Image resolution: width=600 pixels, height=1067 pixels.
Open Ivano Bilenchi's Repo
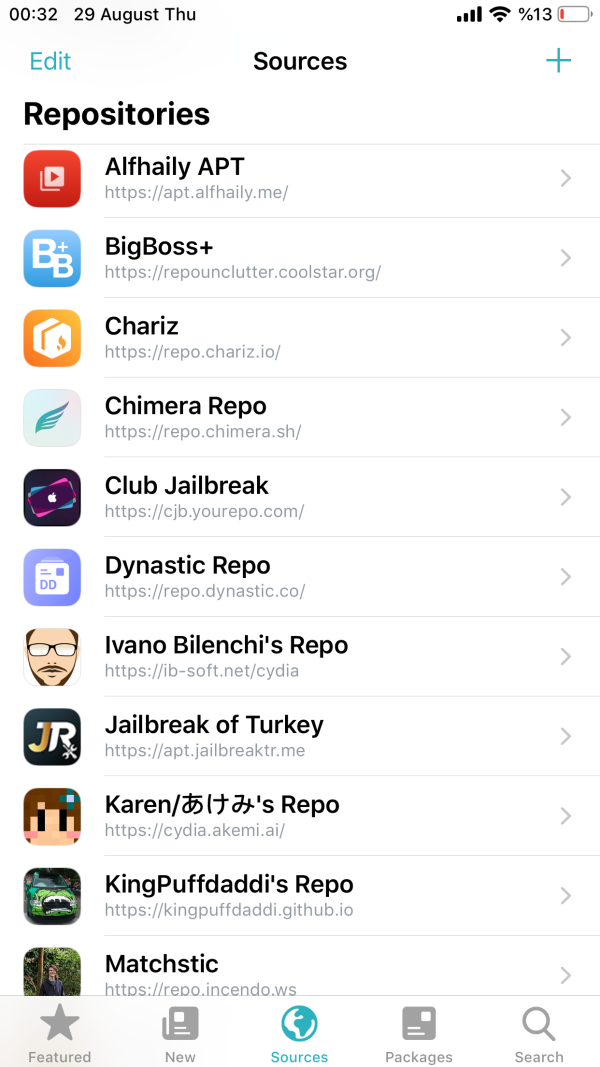(x=300, y=656)
